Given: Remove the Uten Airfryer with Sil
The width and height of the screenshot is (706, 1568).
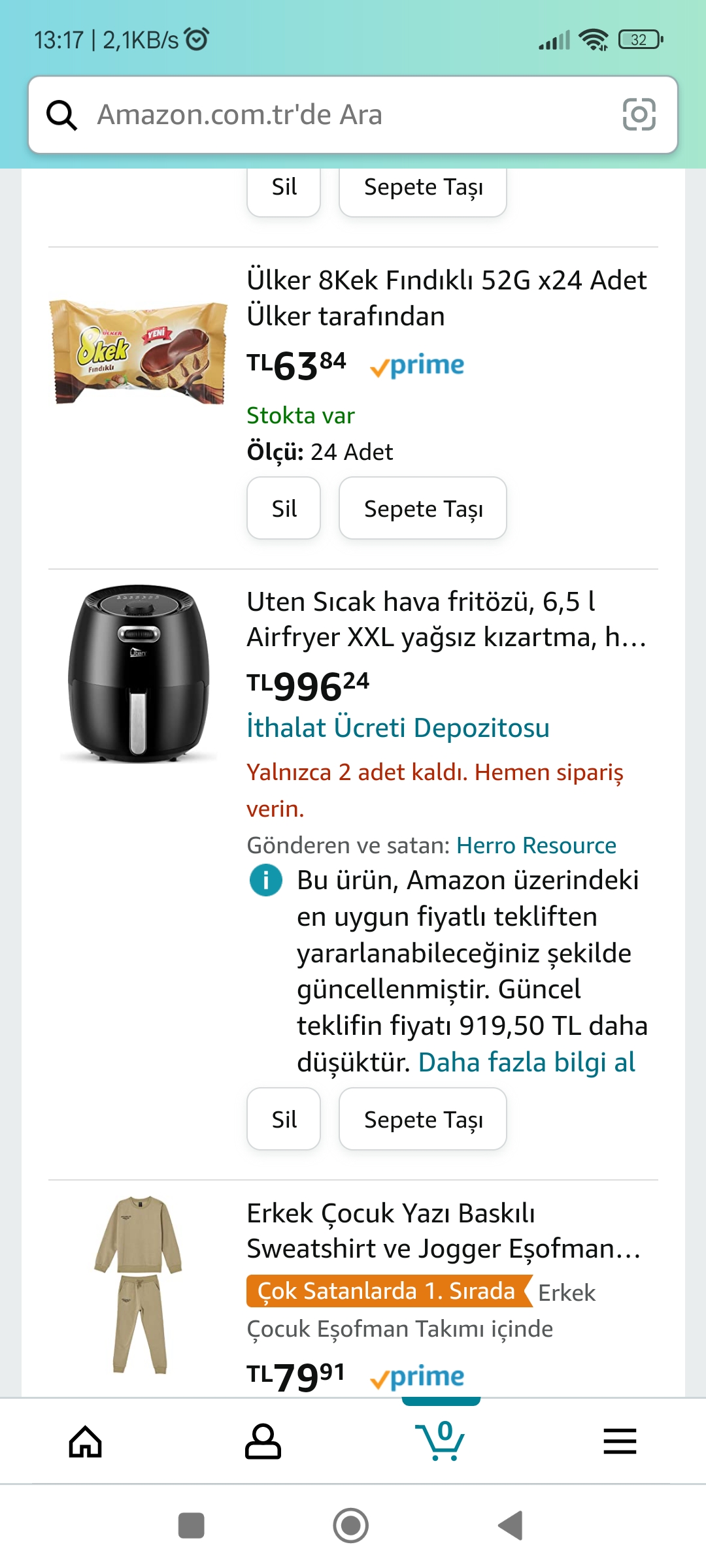Looking at the screenshot, I should tap(284, 1119).
